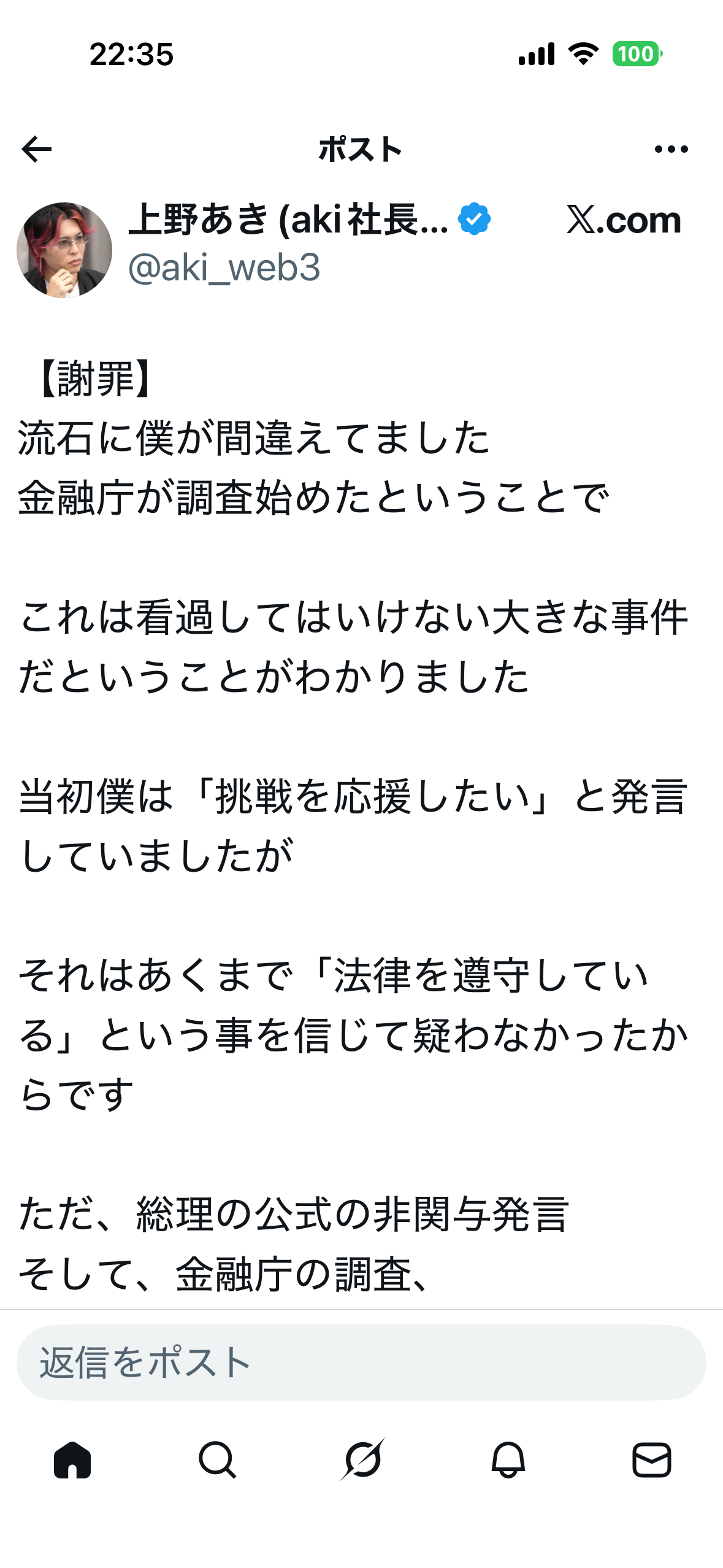Tap the X.com button beside the author name
The image size is (723, 1568).
pyautogui.click(x=623, y=220)
